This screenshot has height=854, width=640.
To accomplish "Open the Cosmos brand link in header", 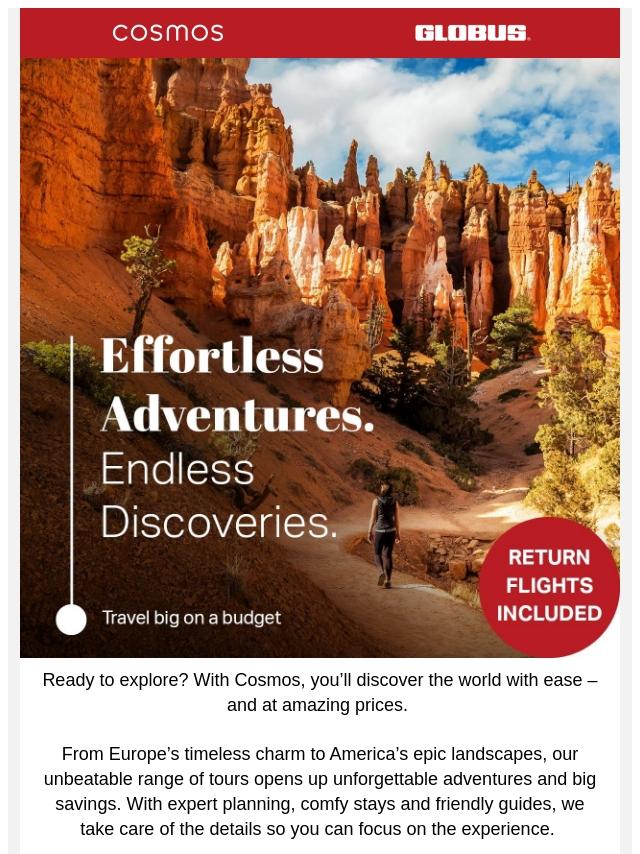I will click(168, 33).
